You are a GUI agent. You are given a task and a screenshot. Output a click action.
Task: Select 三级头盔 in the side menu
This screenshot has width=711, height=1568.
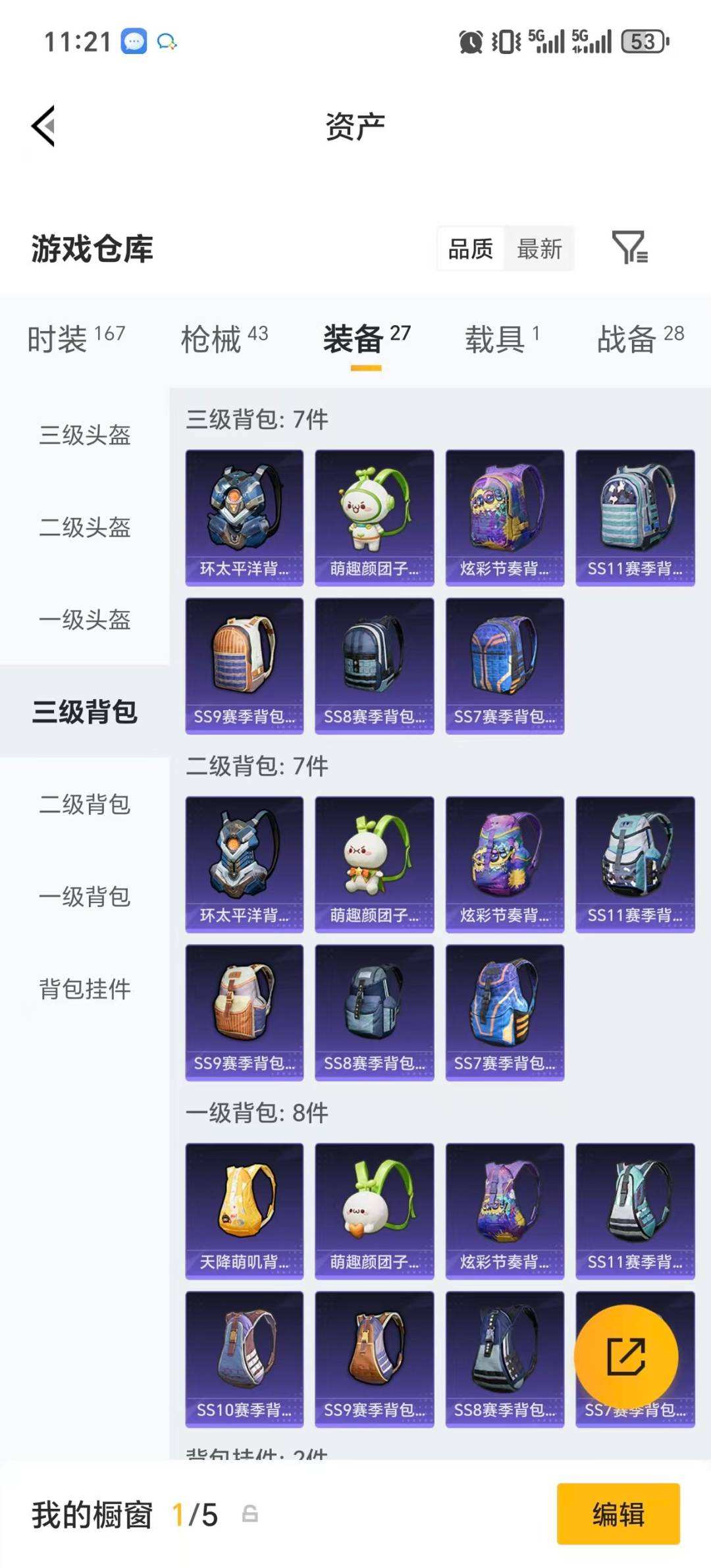[85, 435]
